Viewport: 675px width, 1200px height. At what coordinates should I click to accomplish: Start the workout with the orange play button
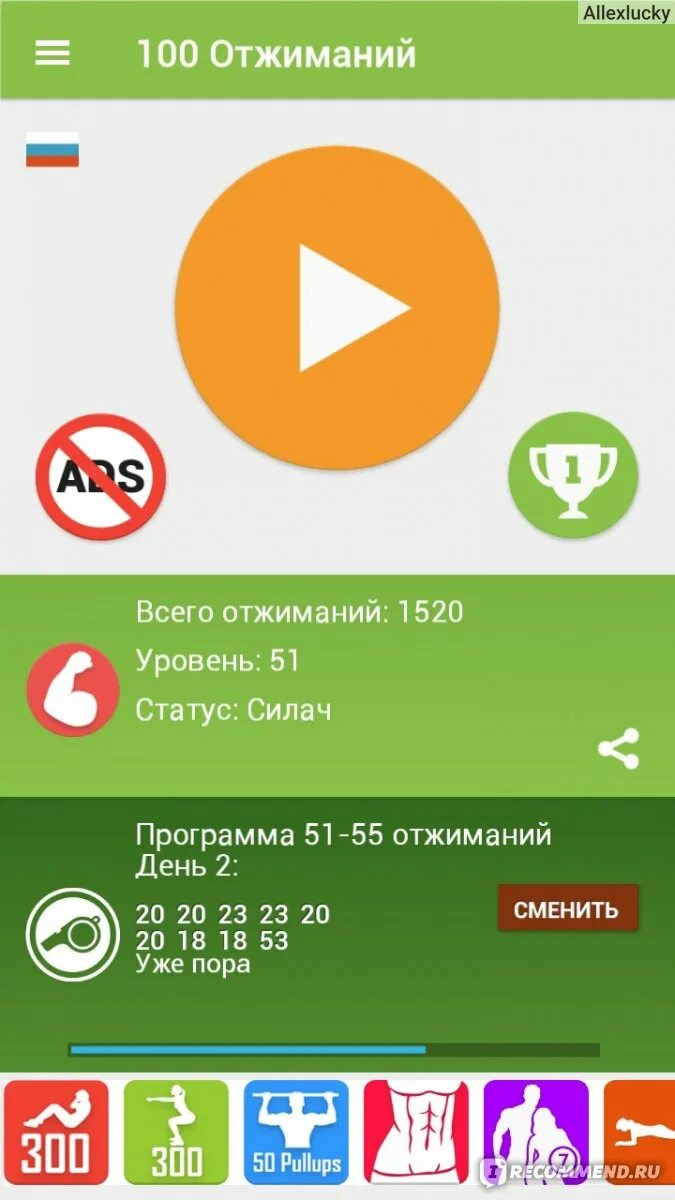coord(337,305)
